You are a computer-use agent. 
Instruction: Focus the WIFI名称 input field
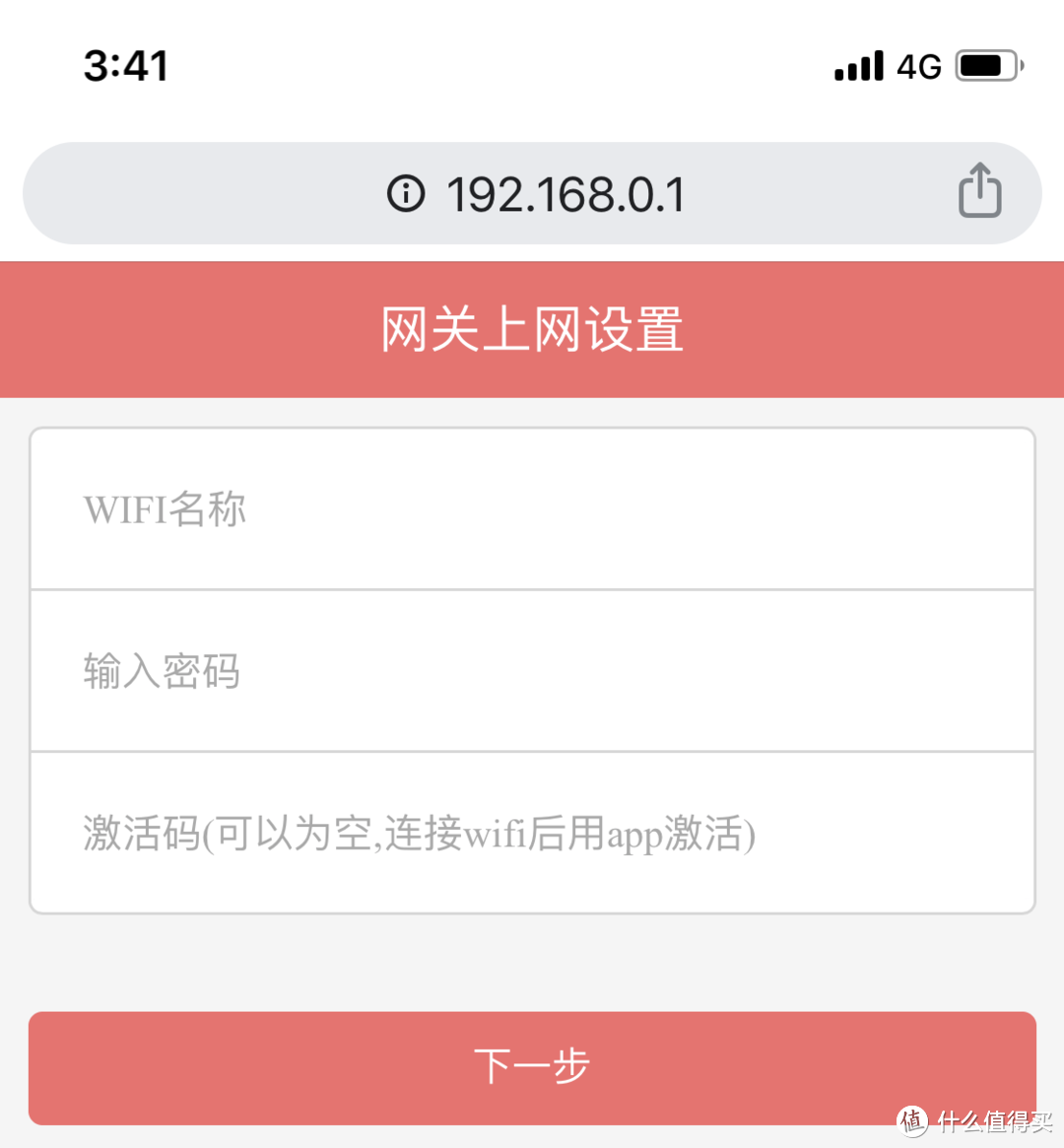(x=532, y=509)
